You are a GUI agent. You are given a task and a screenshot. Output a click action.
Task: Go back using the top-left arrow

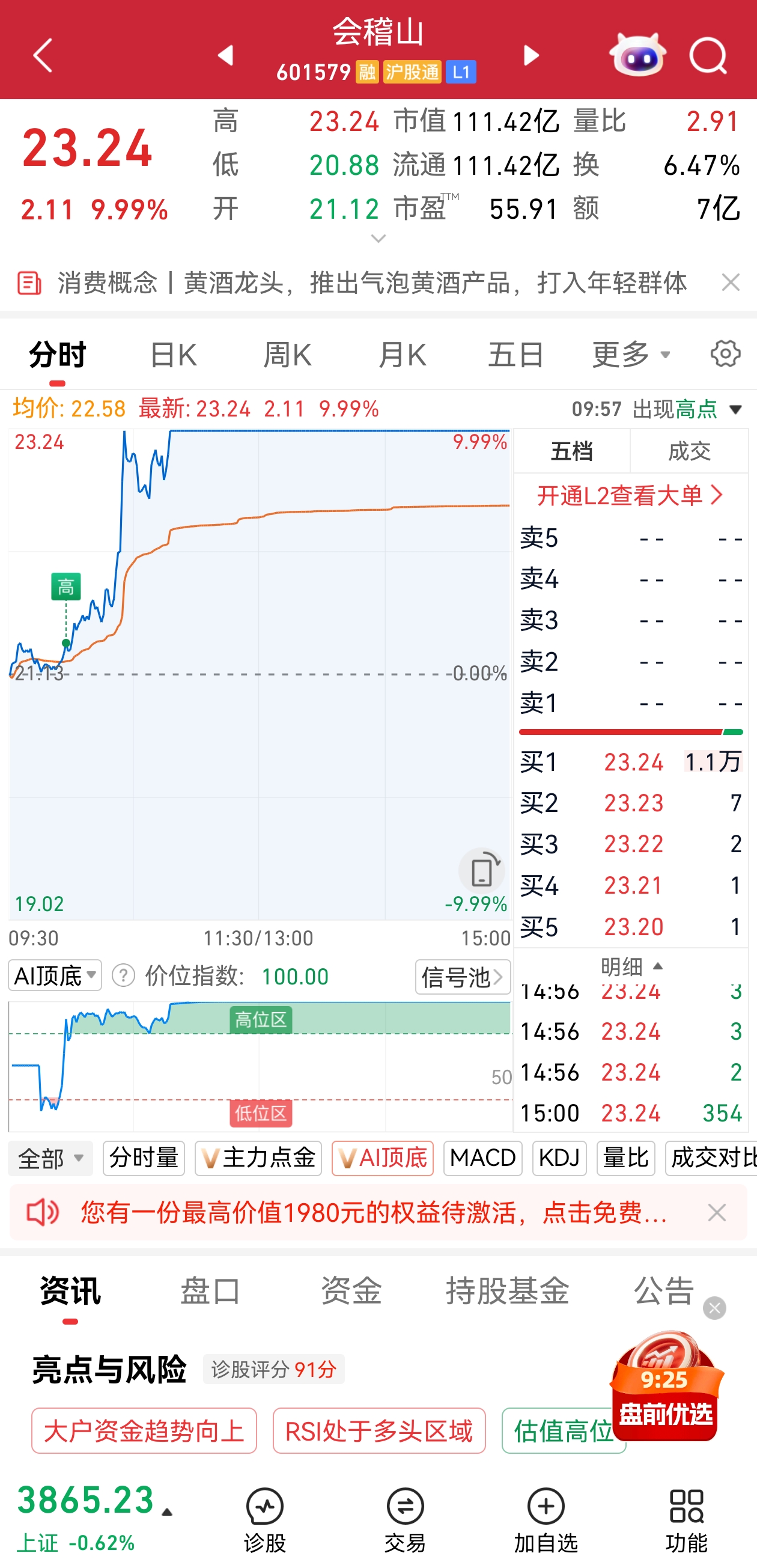(x=43, y=56)
